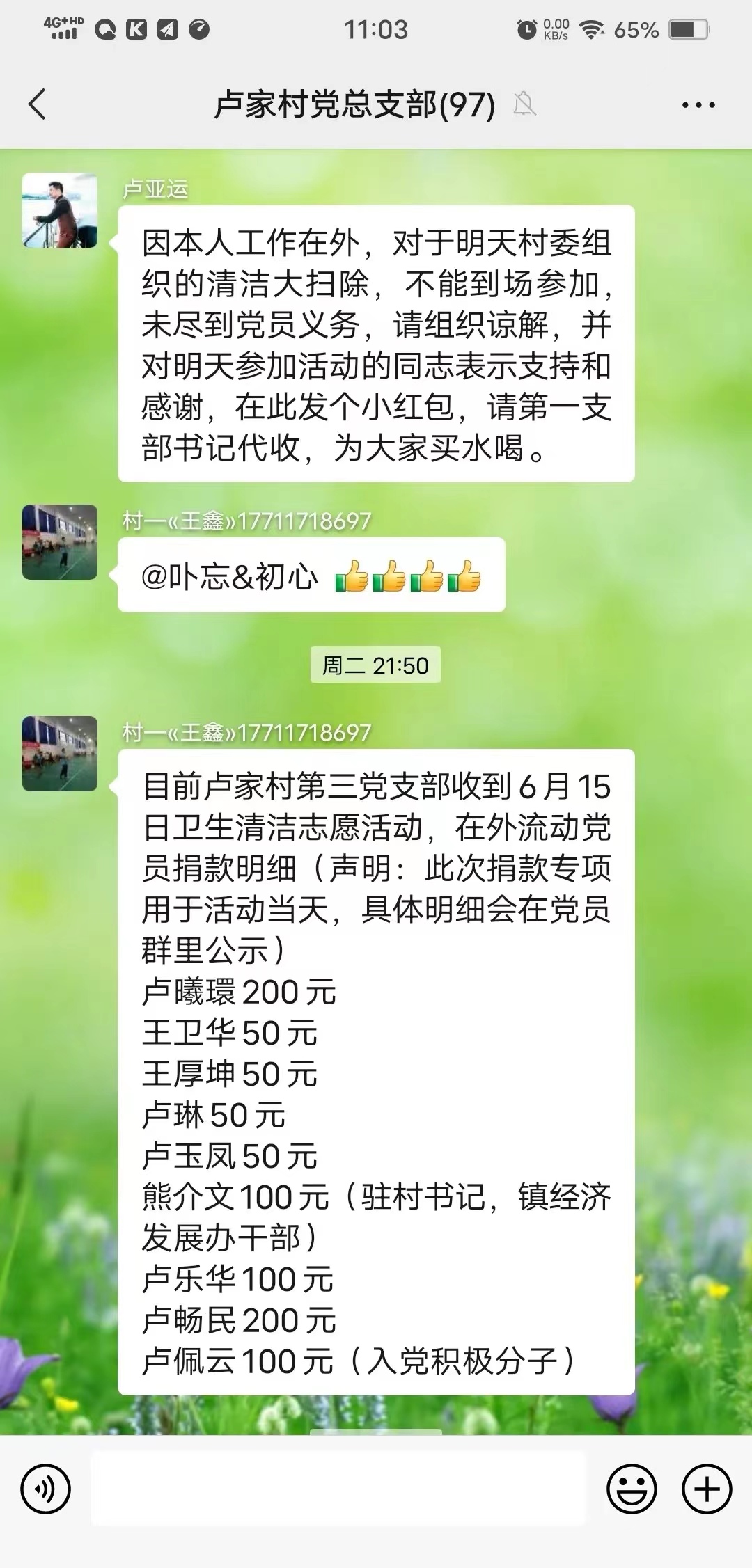Switch to voice message input
This screenshot has width=752, height=1568.
(x=46, y=1489)
